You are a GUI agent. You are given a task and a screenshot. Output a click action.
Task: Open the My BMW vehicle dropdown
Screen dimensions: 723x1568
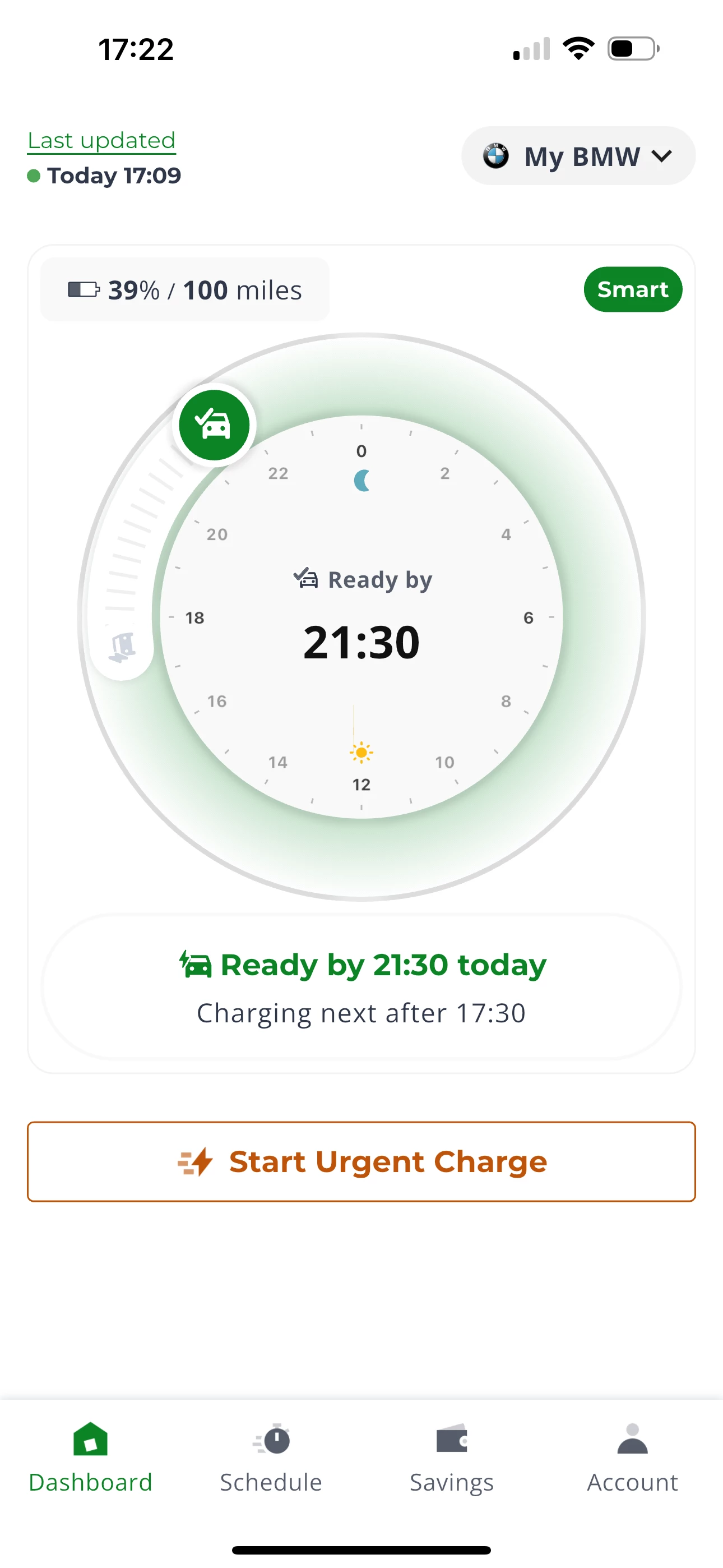(x=578, y=156)
